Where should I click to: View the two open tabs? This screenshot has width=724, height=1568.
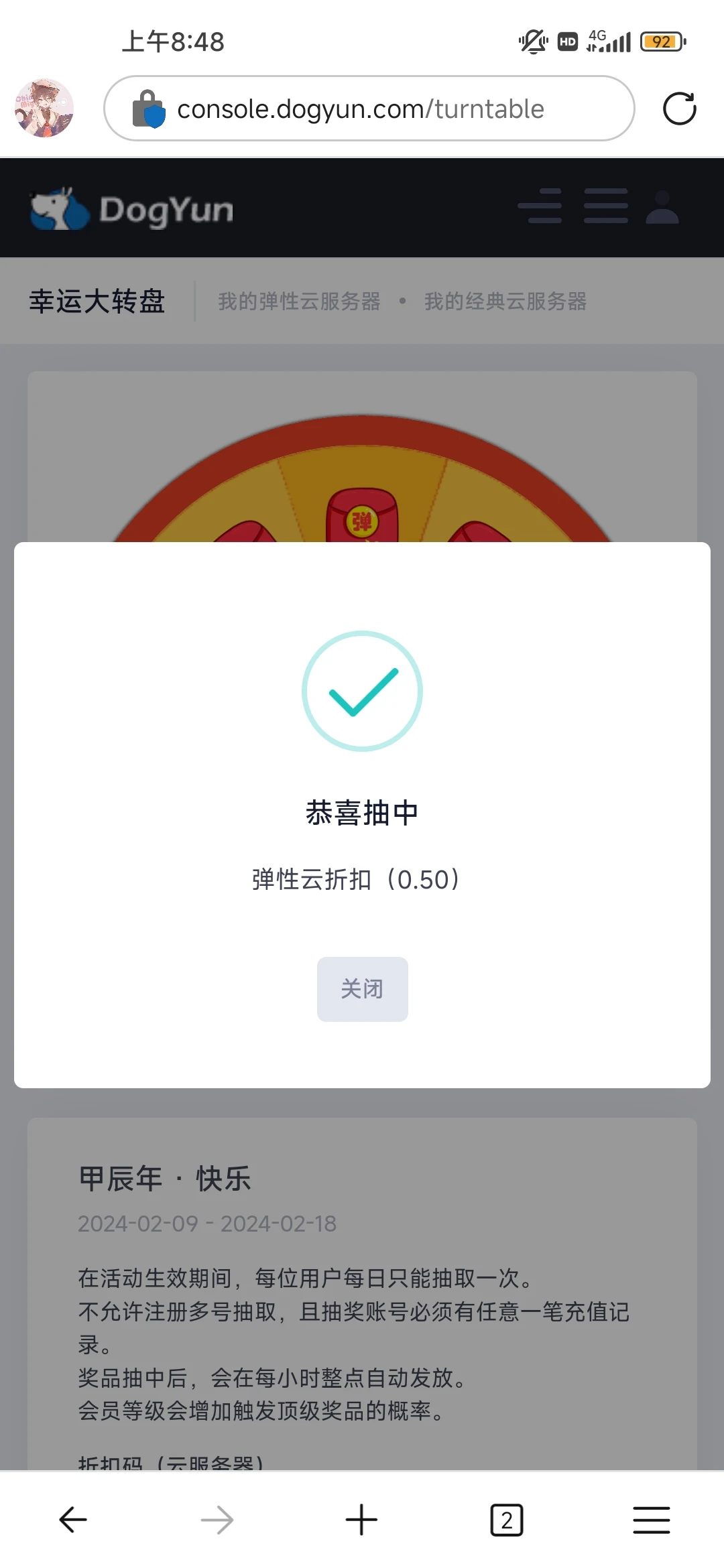(506, 1520)
